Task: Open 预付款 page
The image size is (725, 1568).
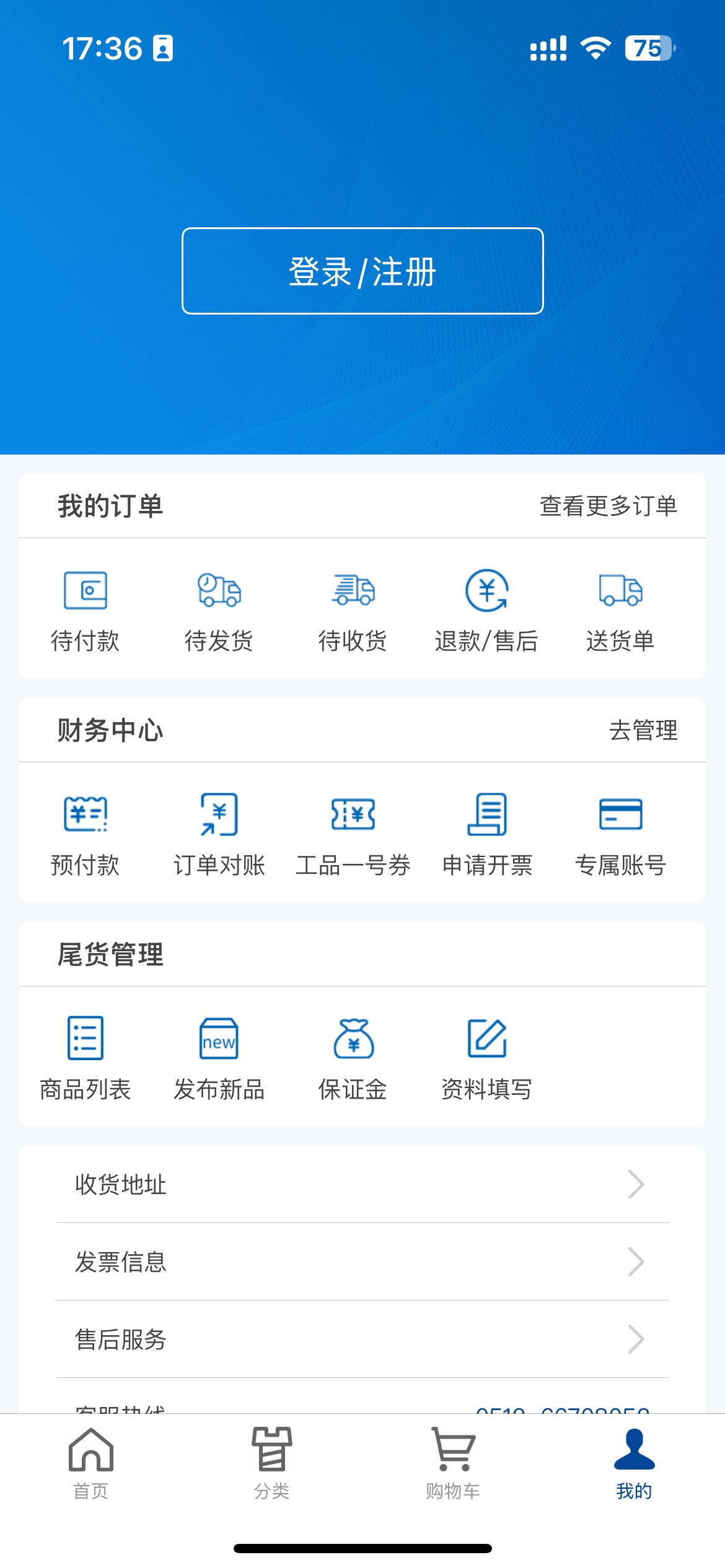Action: (x=86, y=835)
